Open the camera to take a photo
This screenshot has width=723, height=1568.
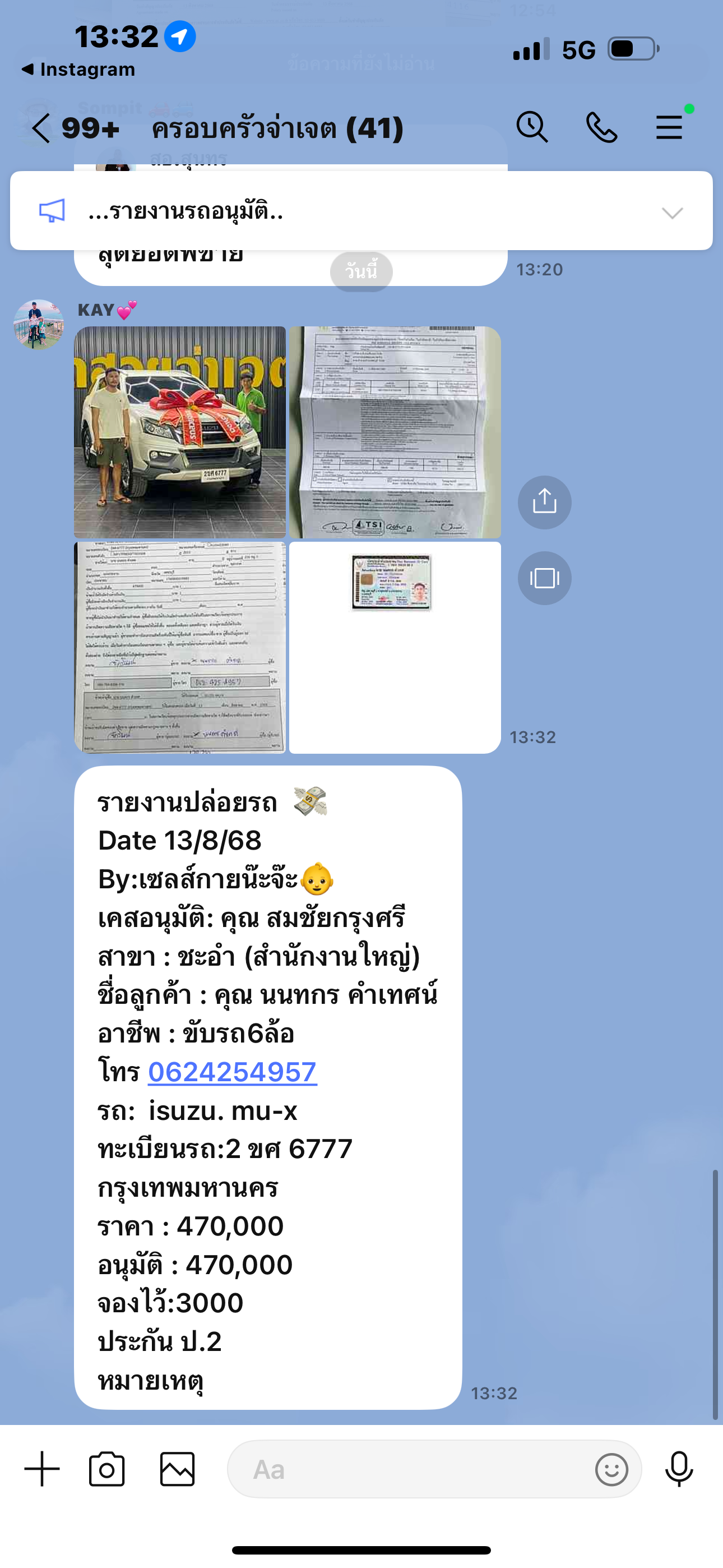click(107, 1469)
